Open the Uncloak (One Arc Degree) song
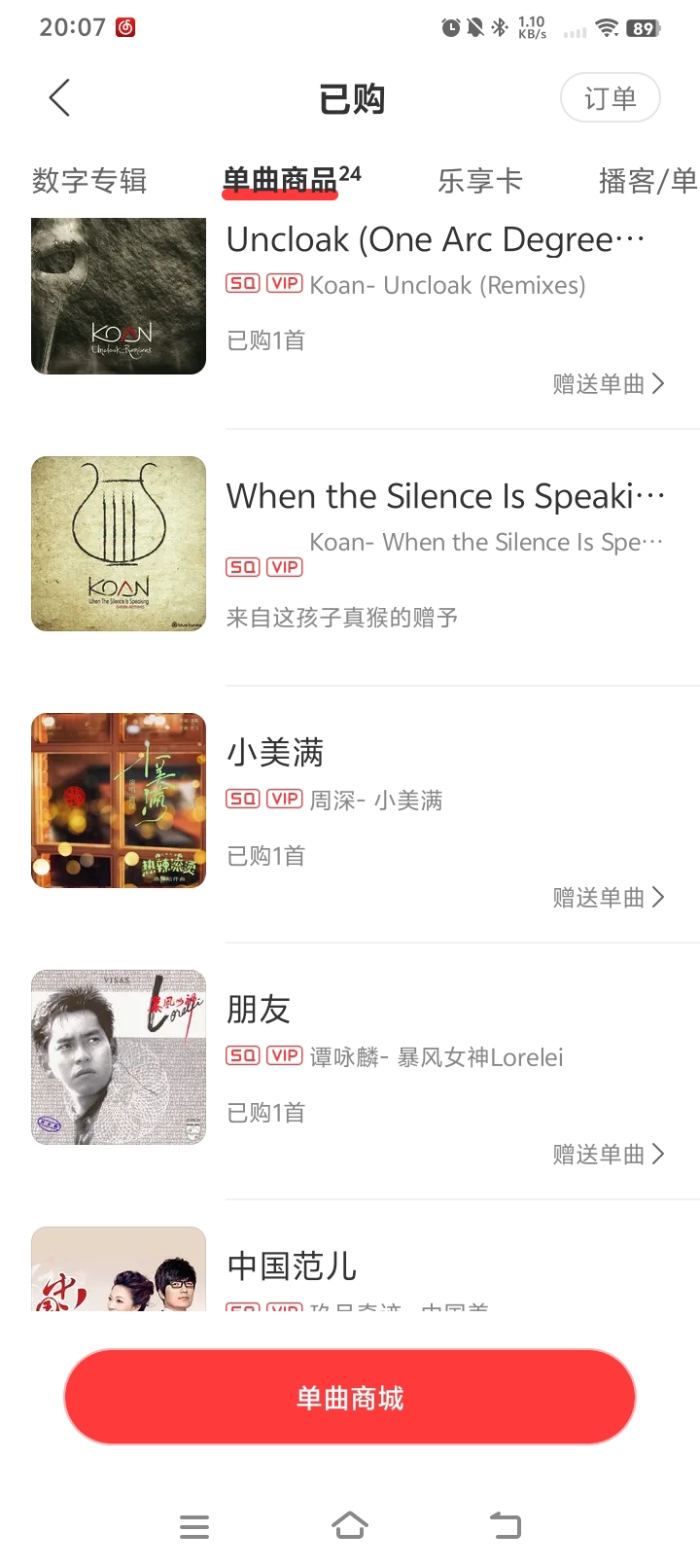This screenshot has width=700, height=1568. coord(435,240)
